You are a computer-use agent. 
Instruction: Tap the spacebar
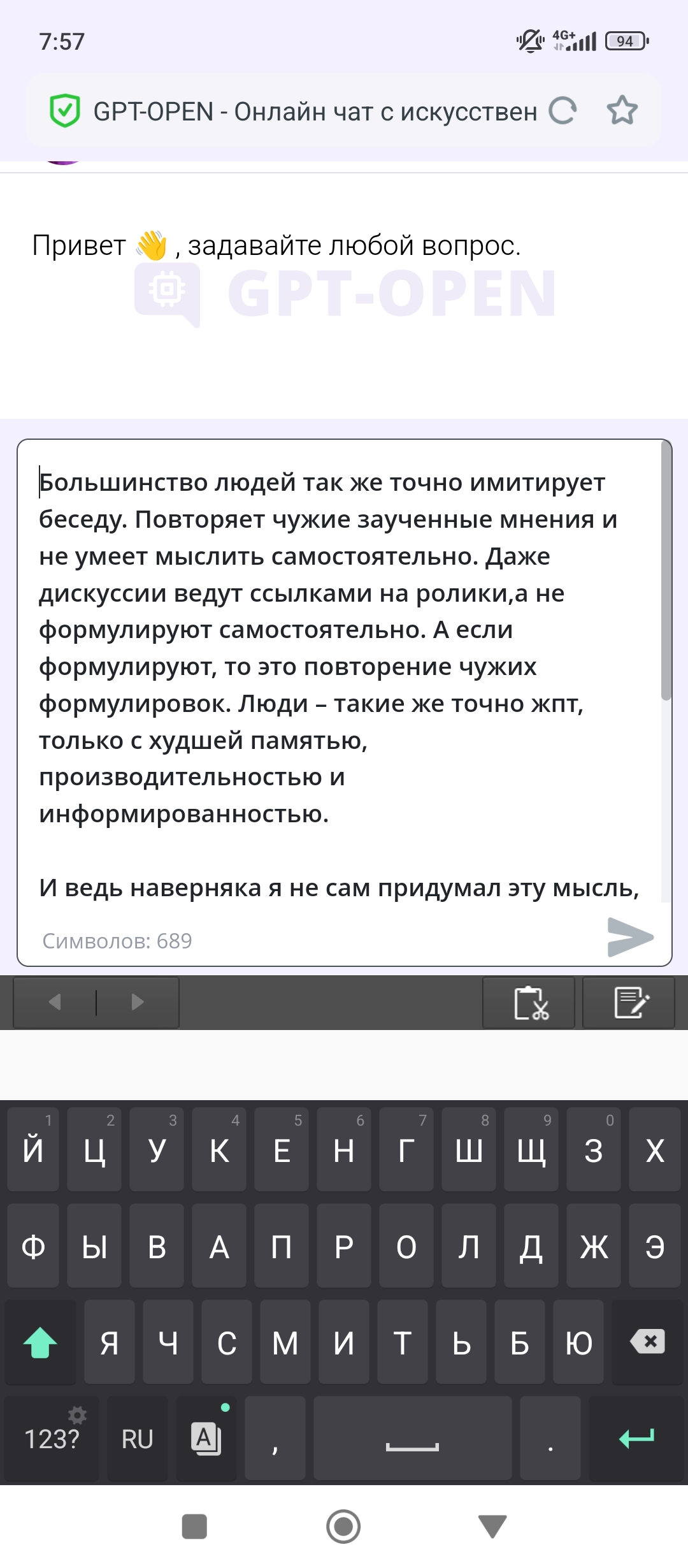(412, 1438)
